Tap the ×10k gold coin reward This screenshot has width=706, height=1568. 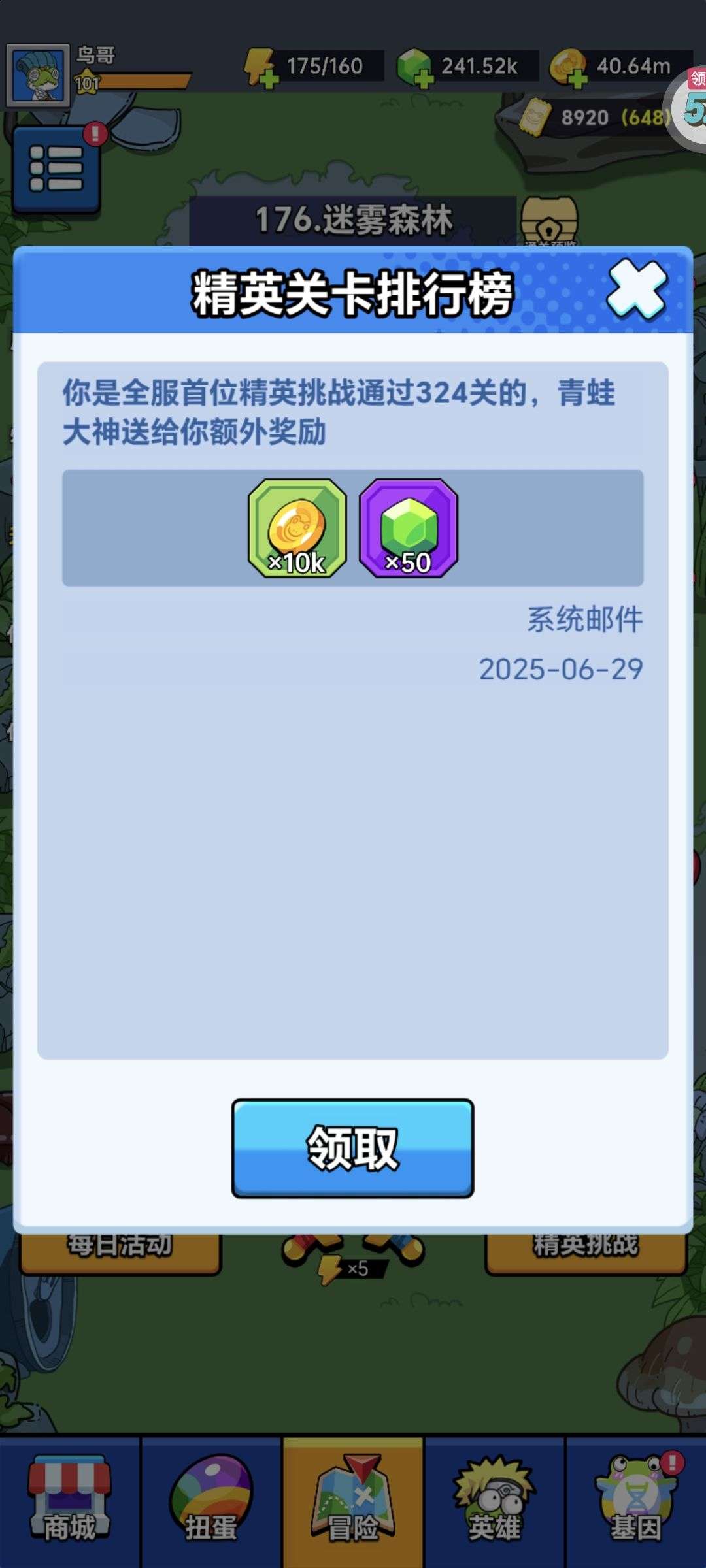click(297, 528)
